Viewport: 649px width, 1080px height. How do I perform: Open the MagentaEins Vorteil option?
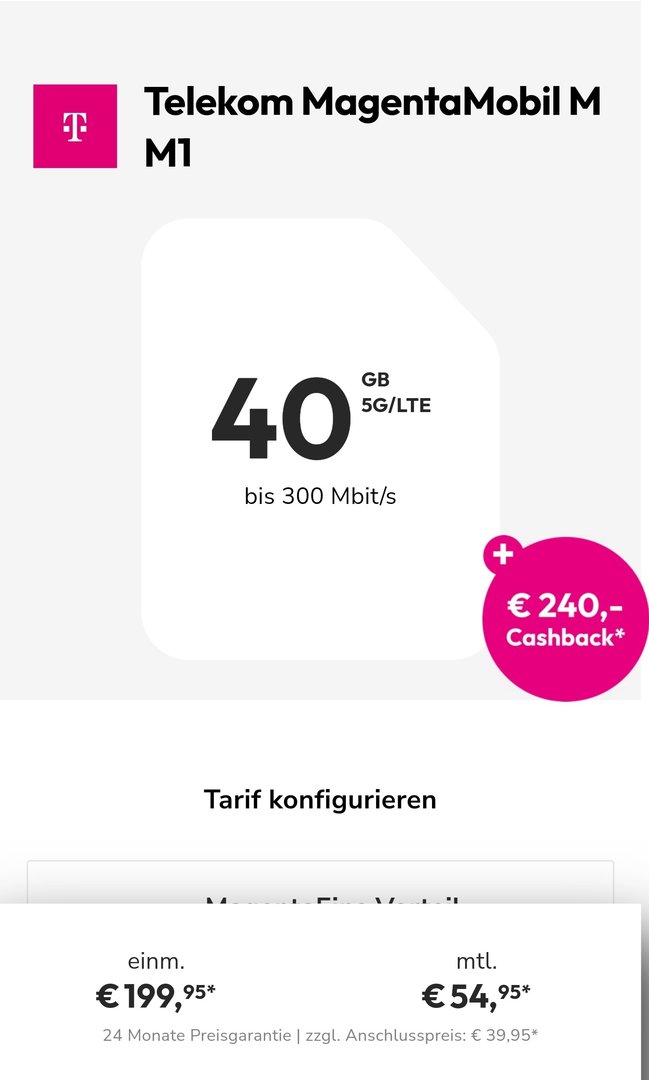[x=320, y=884]
